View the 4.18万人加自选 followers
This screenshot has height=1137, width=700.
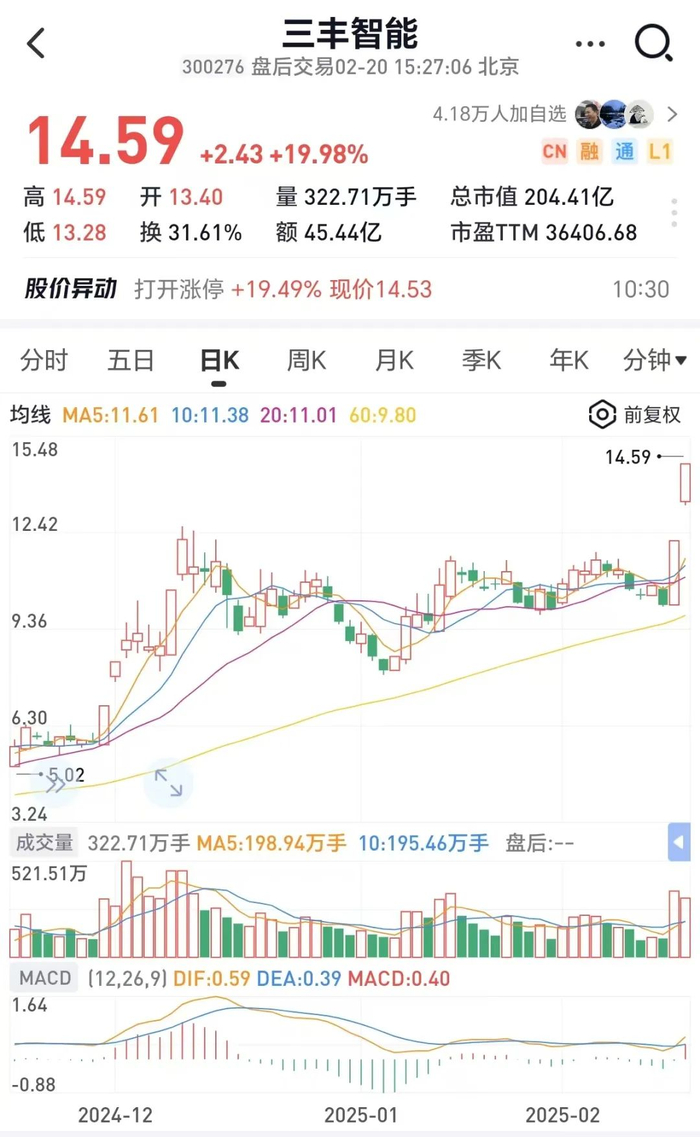coord(499,113)
